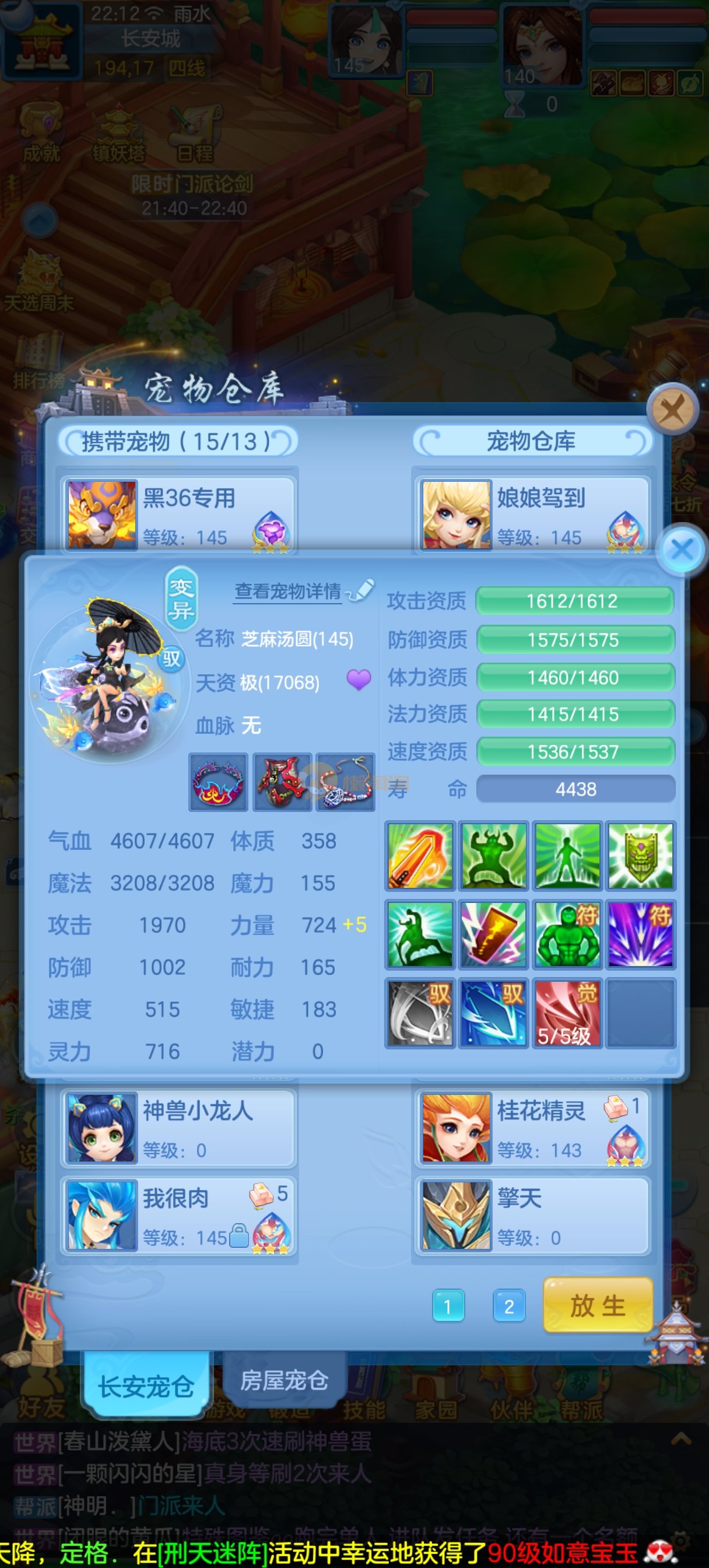View the green shield mask skill
The width and height of the screenshot is (709, 1568).
tap(640, 855)
